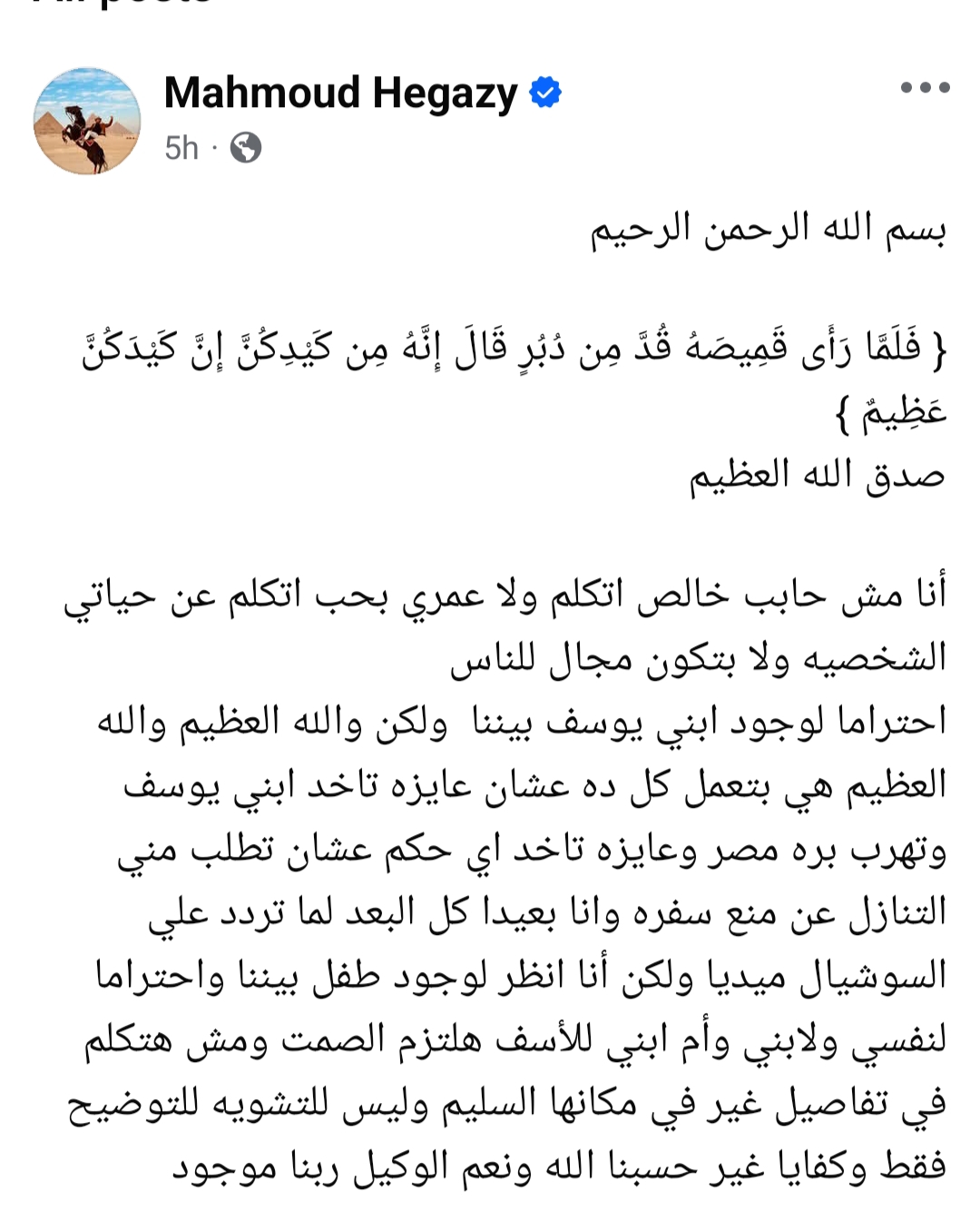Tap the public audience globe icon
The image size is (980, 1231).
pyautogui.click(x=245, y=148)
